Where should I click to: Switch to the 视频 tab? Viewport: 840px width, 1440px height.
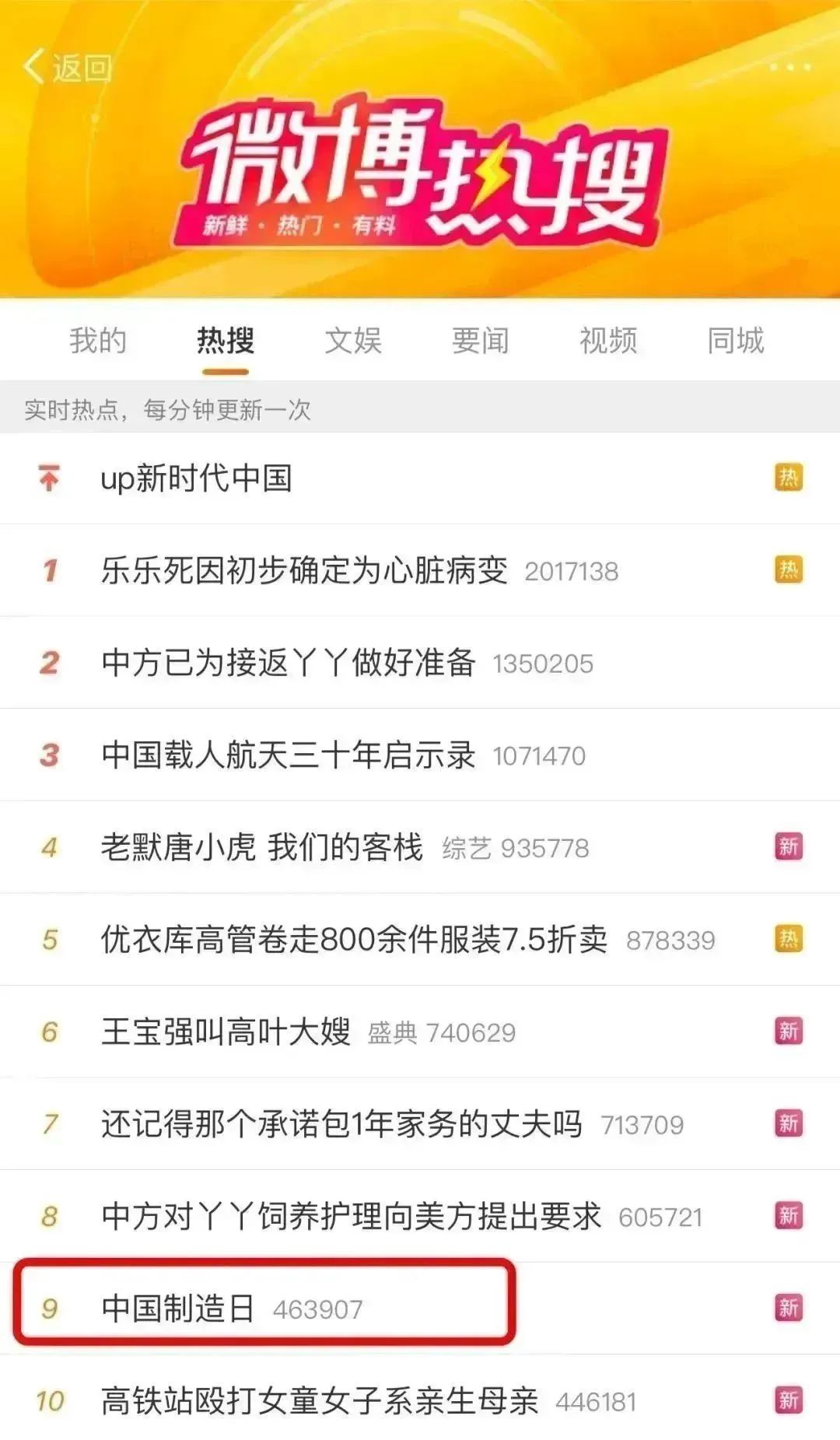pos(608,341)
